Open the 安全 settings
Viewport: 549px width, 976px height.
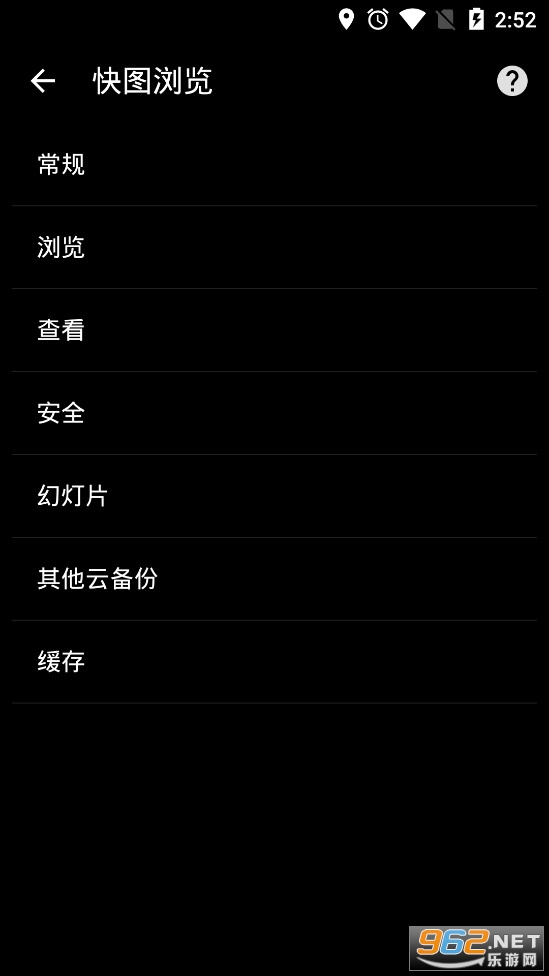pos(274,413)
